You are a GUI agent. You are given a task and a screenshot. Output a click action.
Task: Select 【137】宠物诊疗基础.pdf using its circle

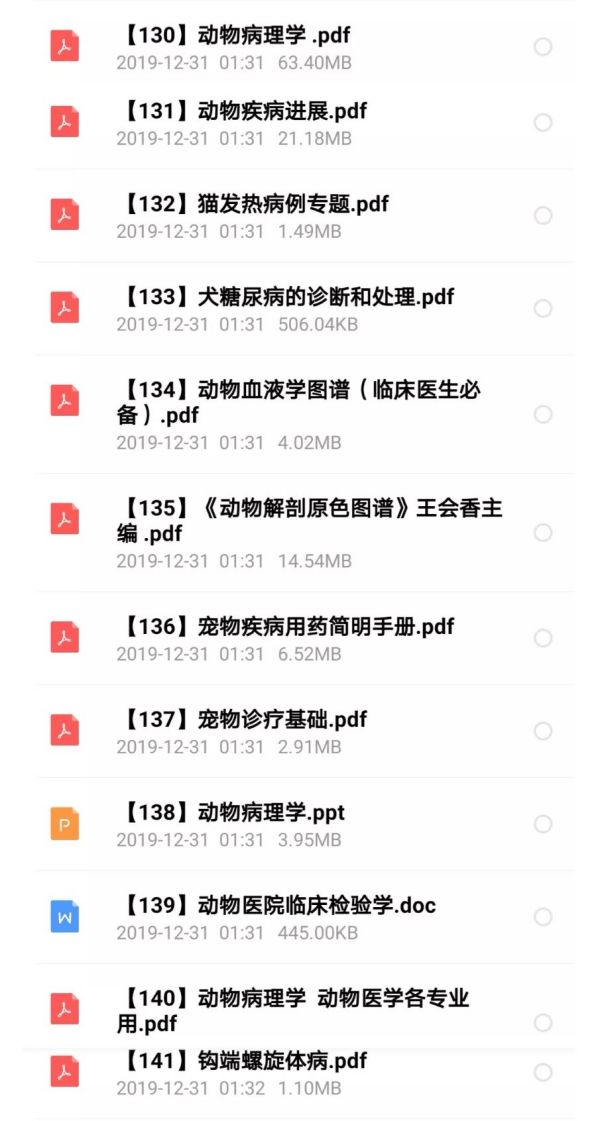(x=543, y=731)
